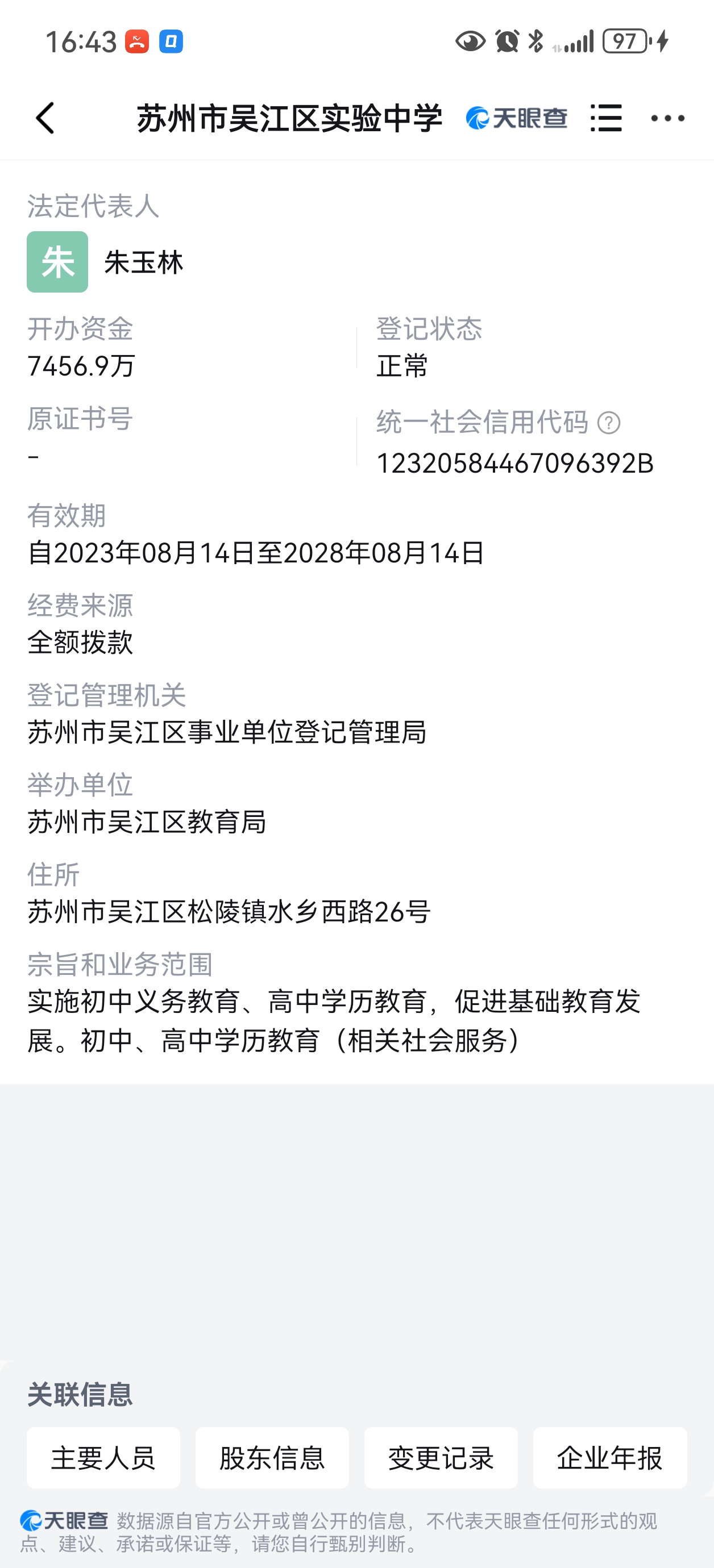Tap the Bluetooth icon in the status bar

536,41
